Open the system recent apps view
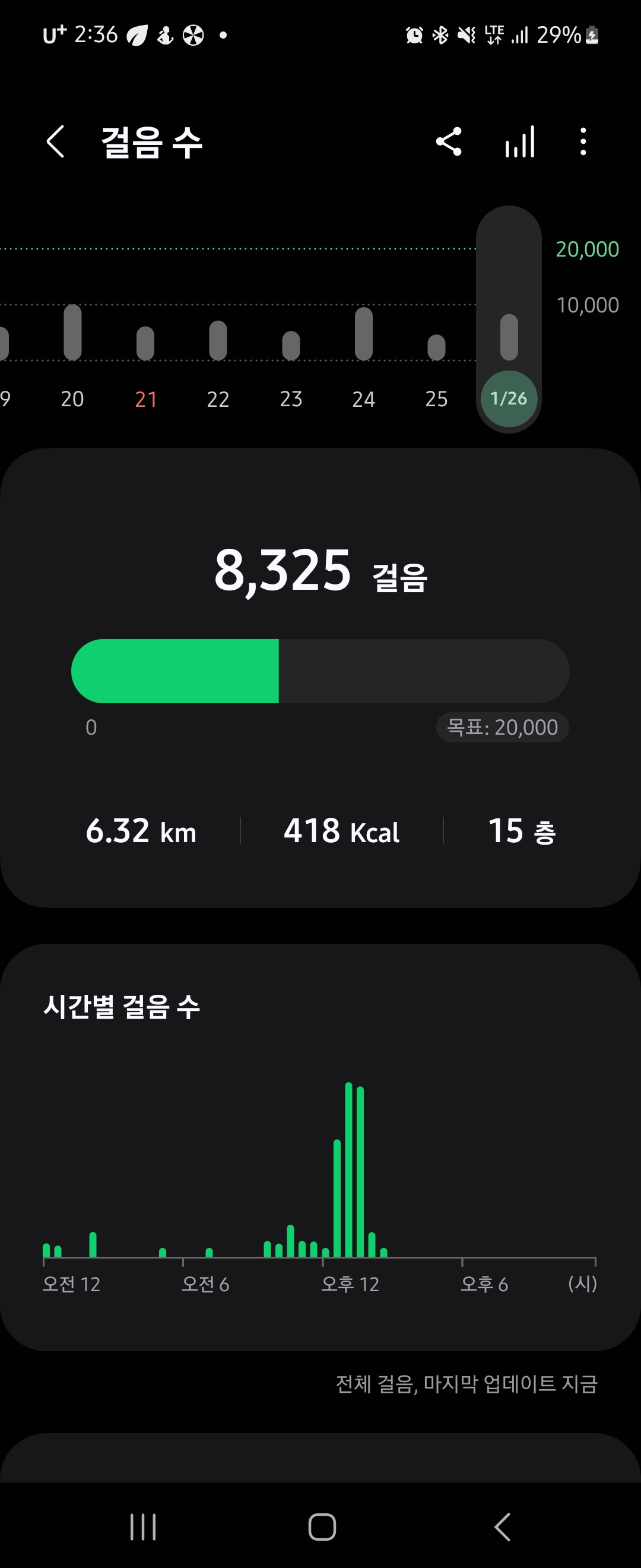Screen dimensions: 641x1568 (x=143, y=1526)
